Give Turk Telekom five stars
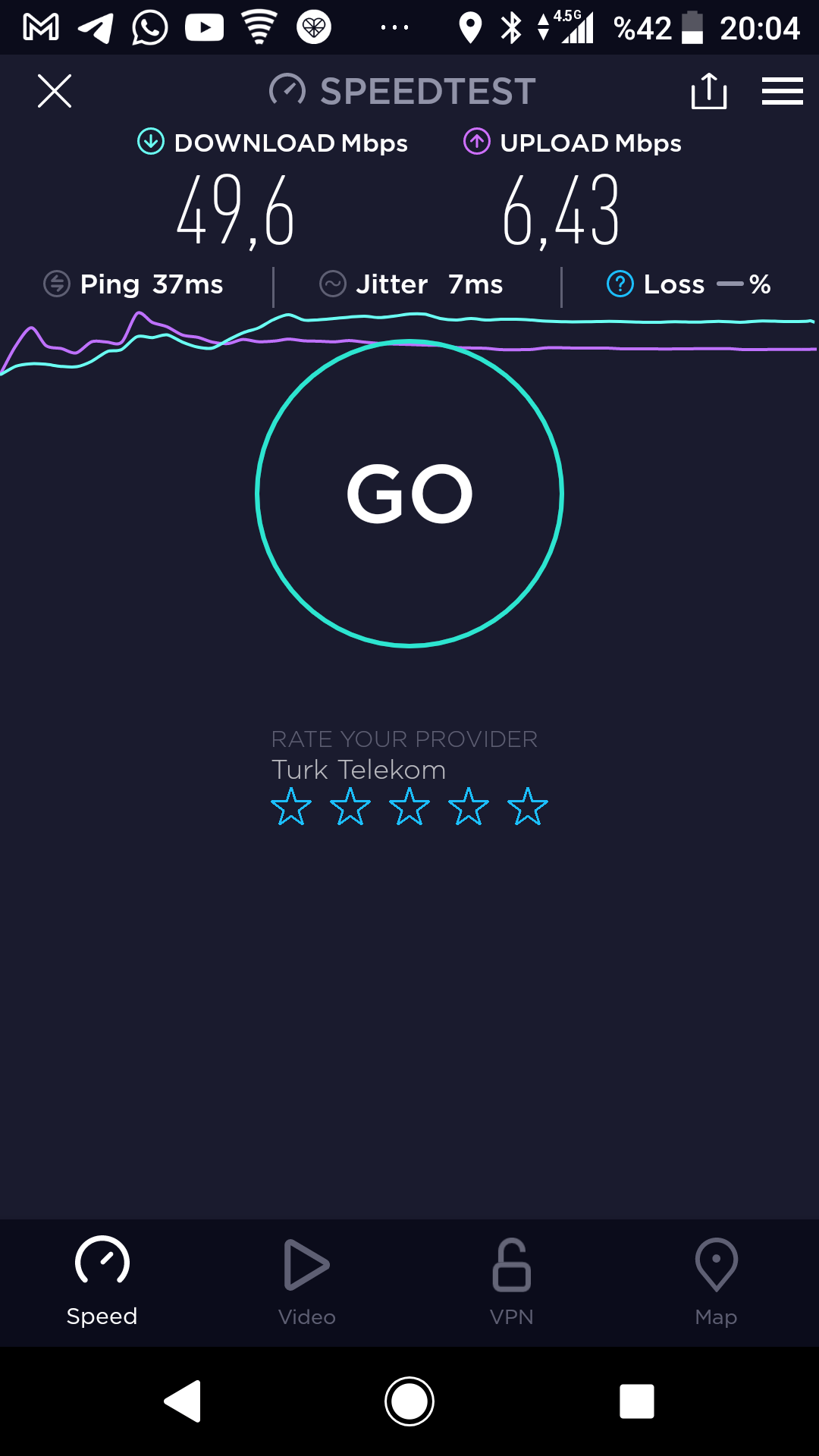Screen dimensions: 819x1456 coord(528,806)
